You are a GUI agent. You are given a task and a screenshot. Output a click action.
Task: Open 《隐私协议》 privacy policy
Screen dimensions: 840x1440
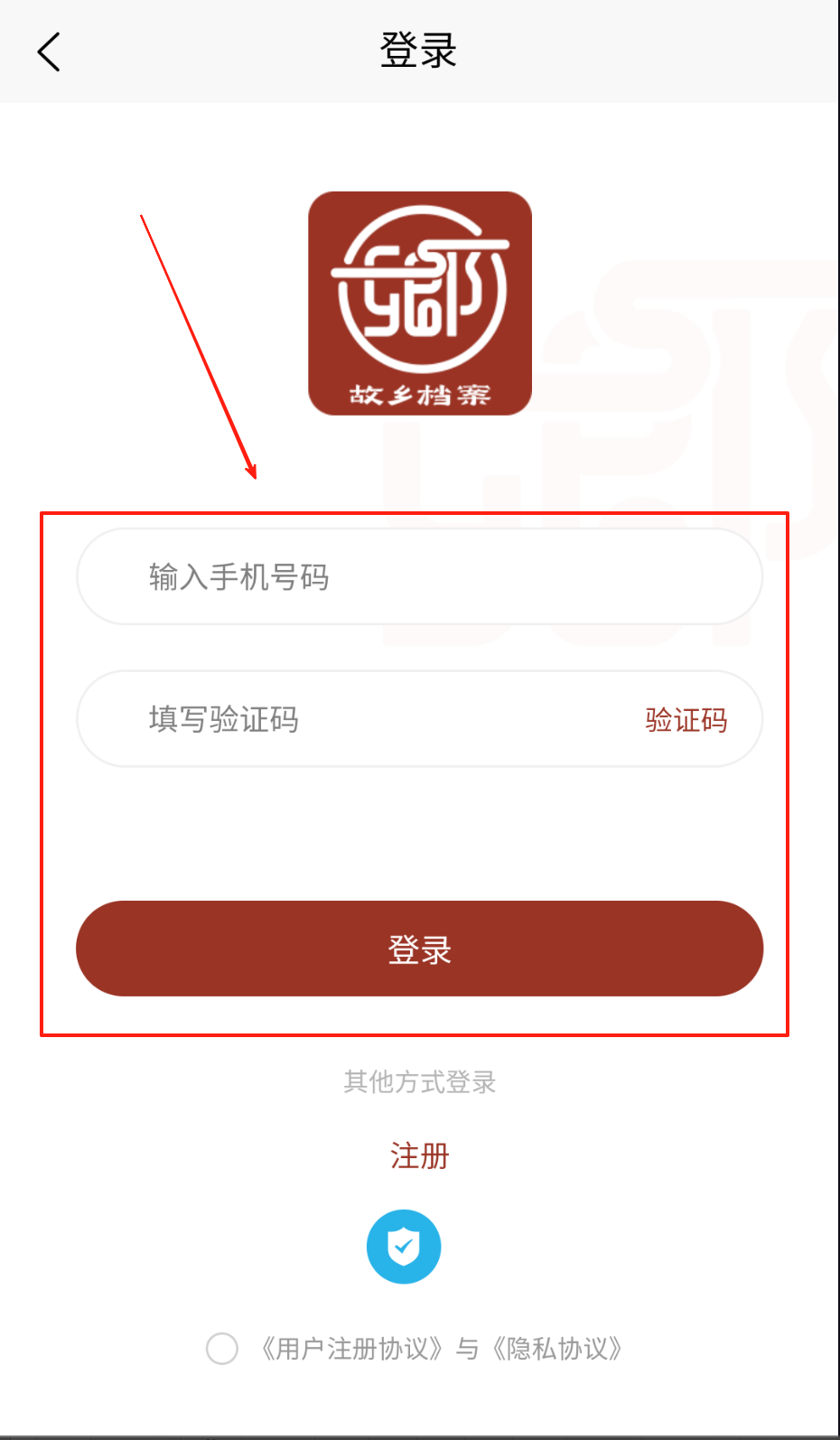click(x=557, y=1349)
